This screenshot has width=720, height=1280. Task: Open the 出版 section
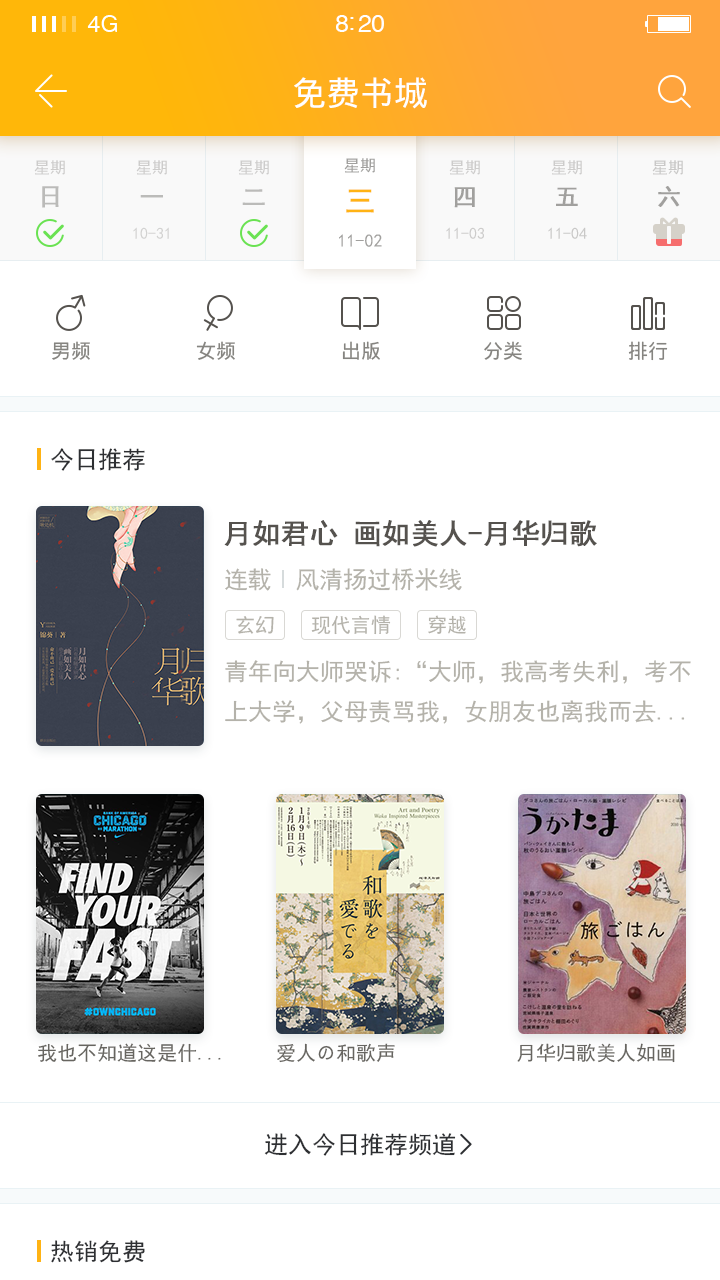pos(360,328)
